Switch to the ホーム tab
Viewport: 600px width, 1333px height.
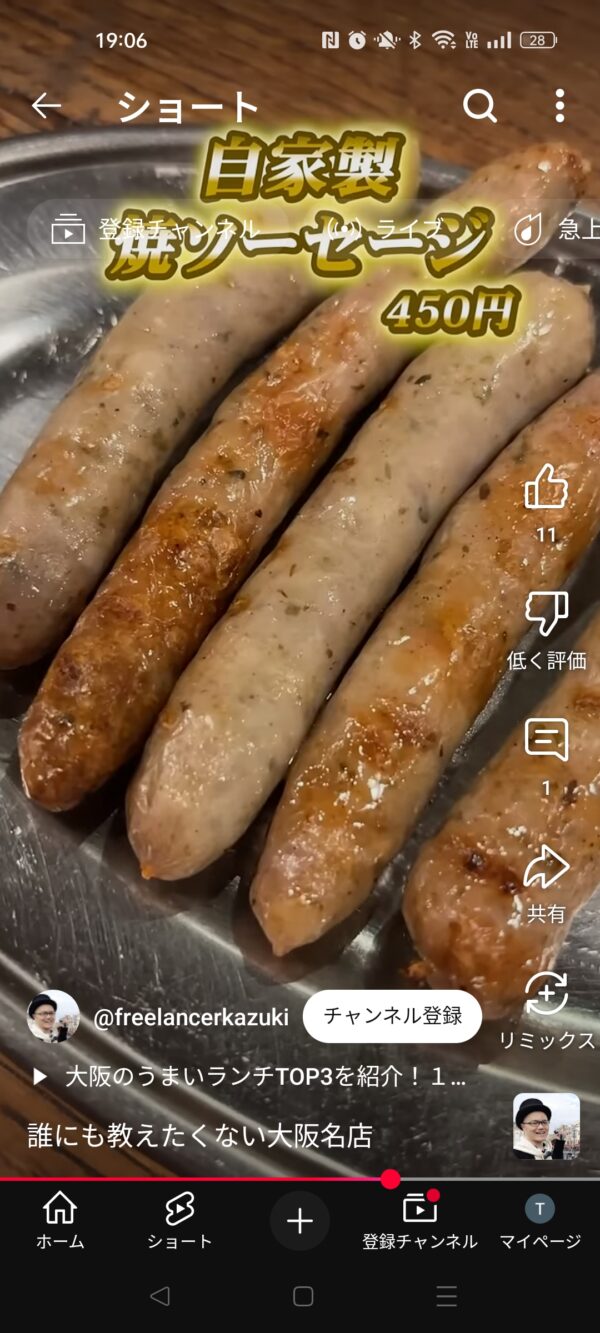pyautogui.click(x=60, y=1221)
